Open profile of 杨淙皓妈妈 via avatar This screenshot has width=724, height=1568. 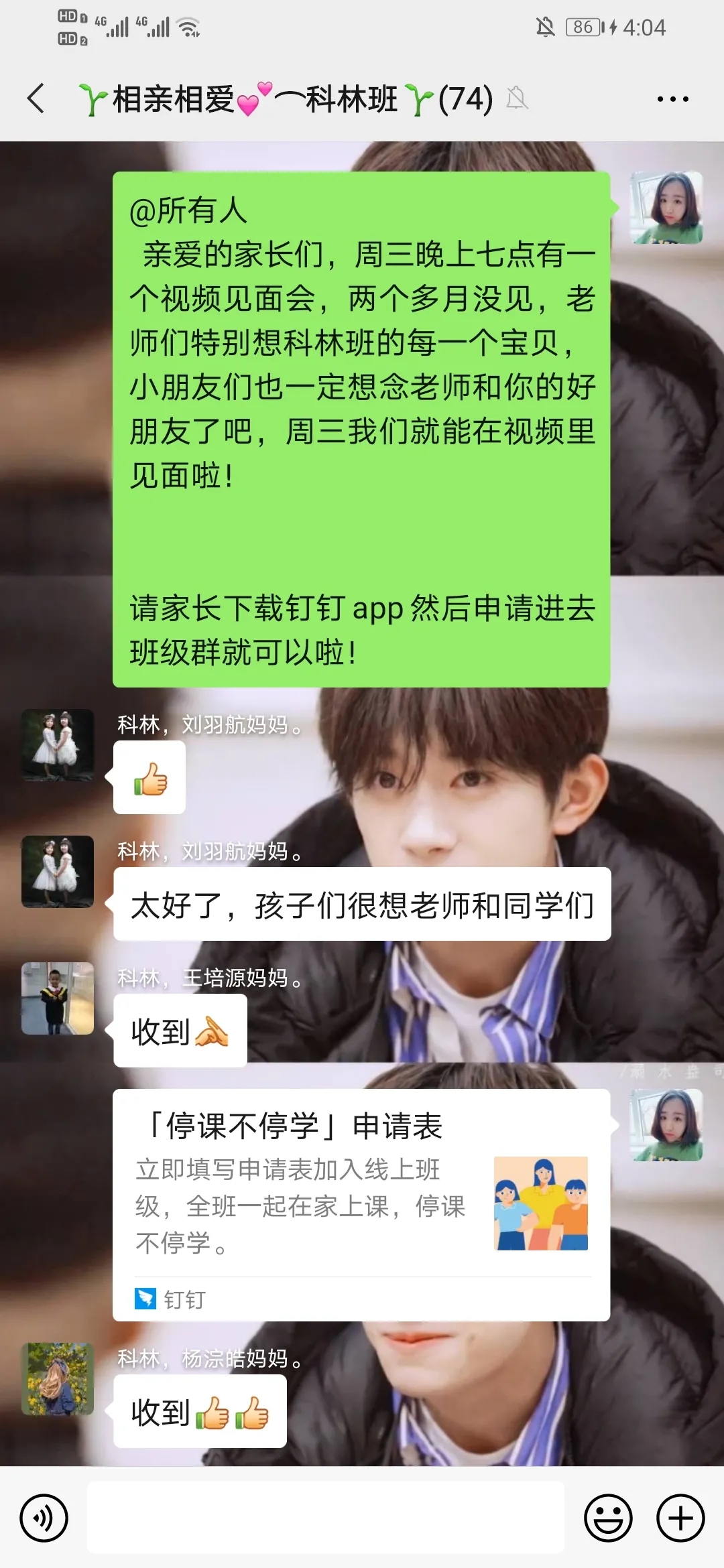pos(58,1378)
